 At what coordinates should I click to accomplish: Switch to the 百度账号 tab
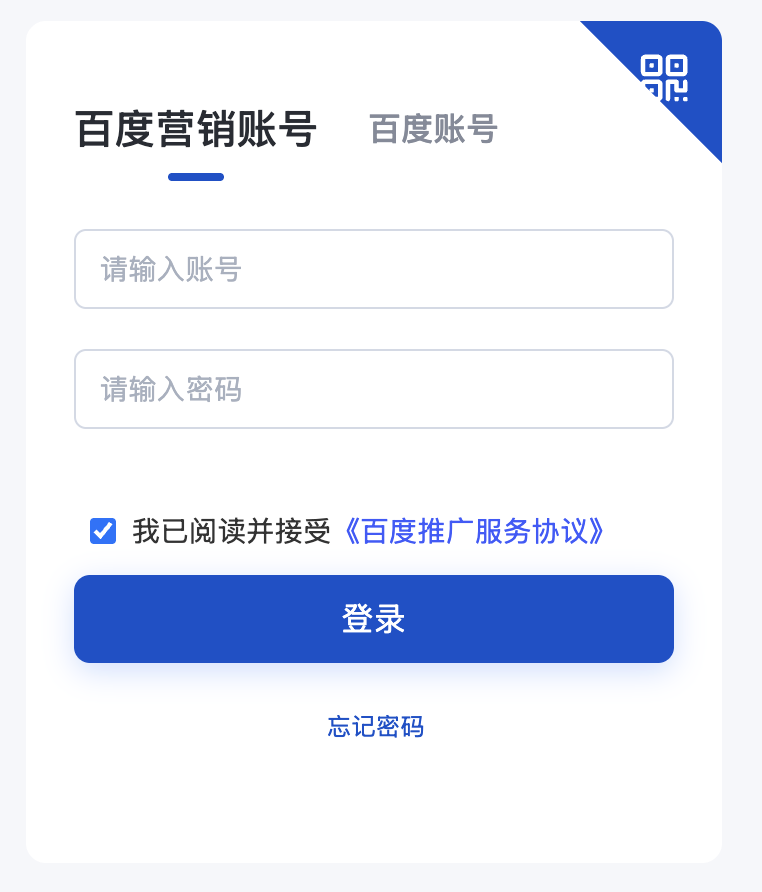tap(433, 130)
